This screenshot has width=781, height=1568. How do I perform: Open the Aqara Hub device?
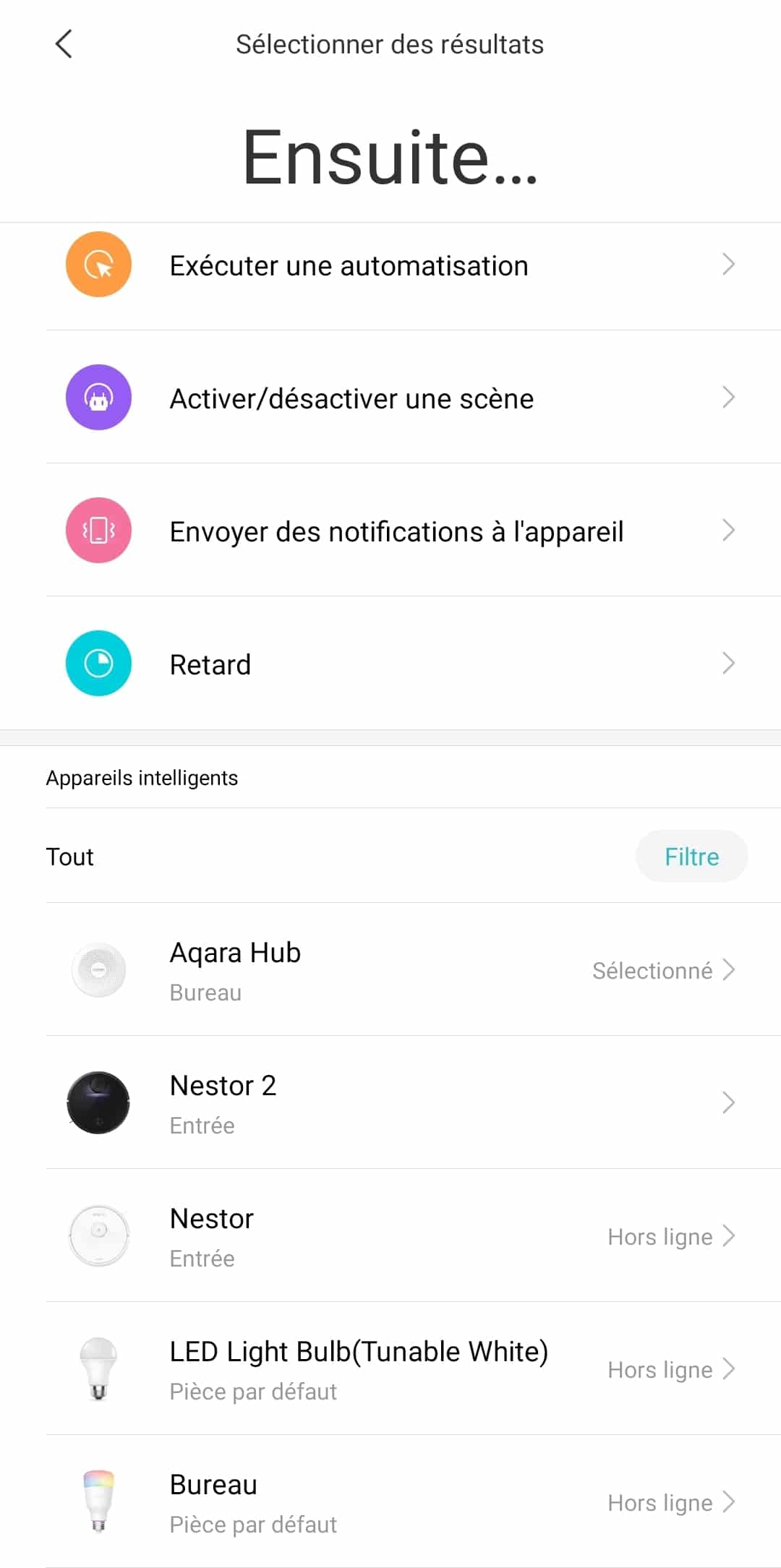tap(390, 969)
